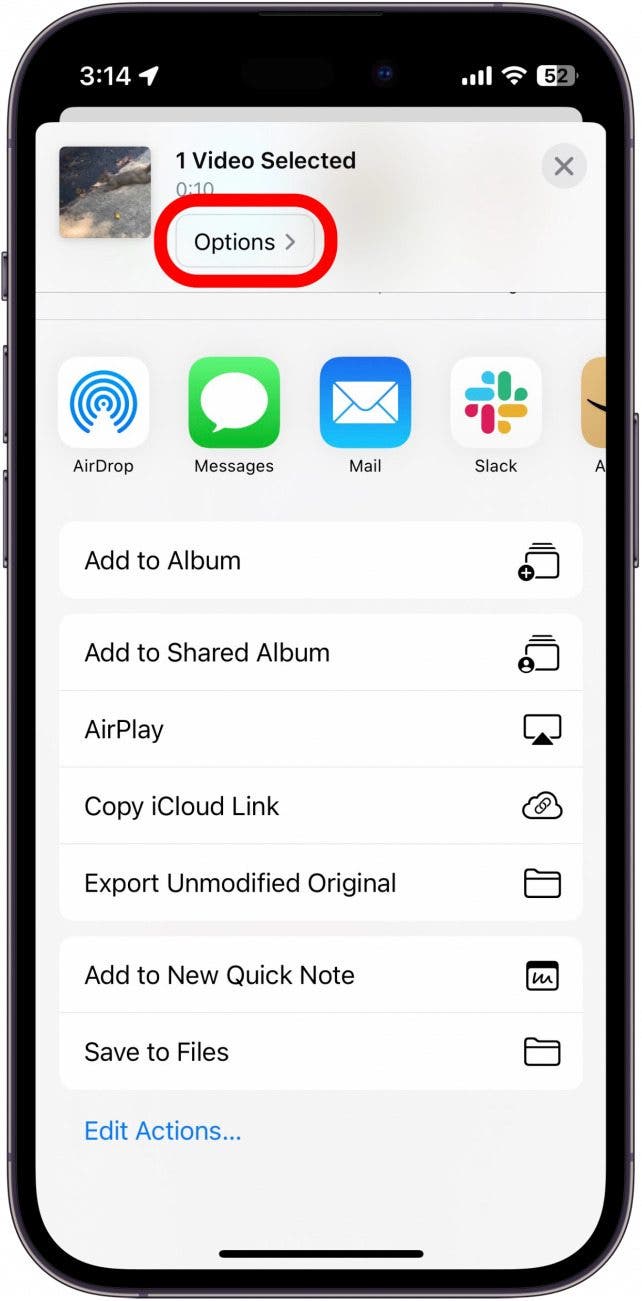Add video to New Quick Note

[320, 975]
